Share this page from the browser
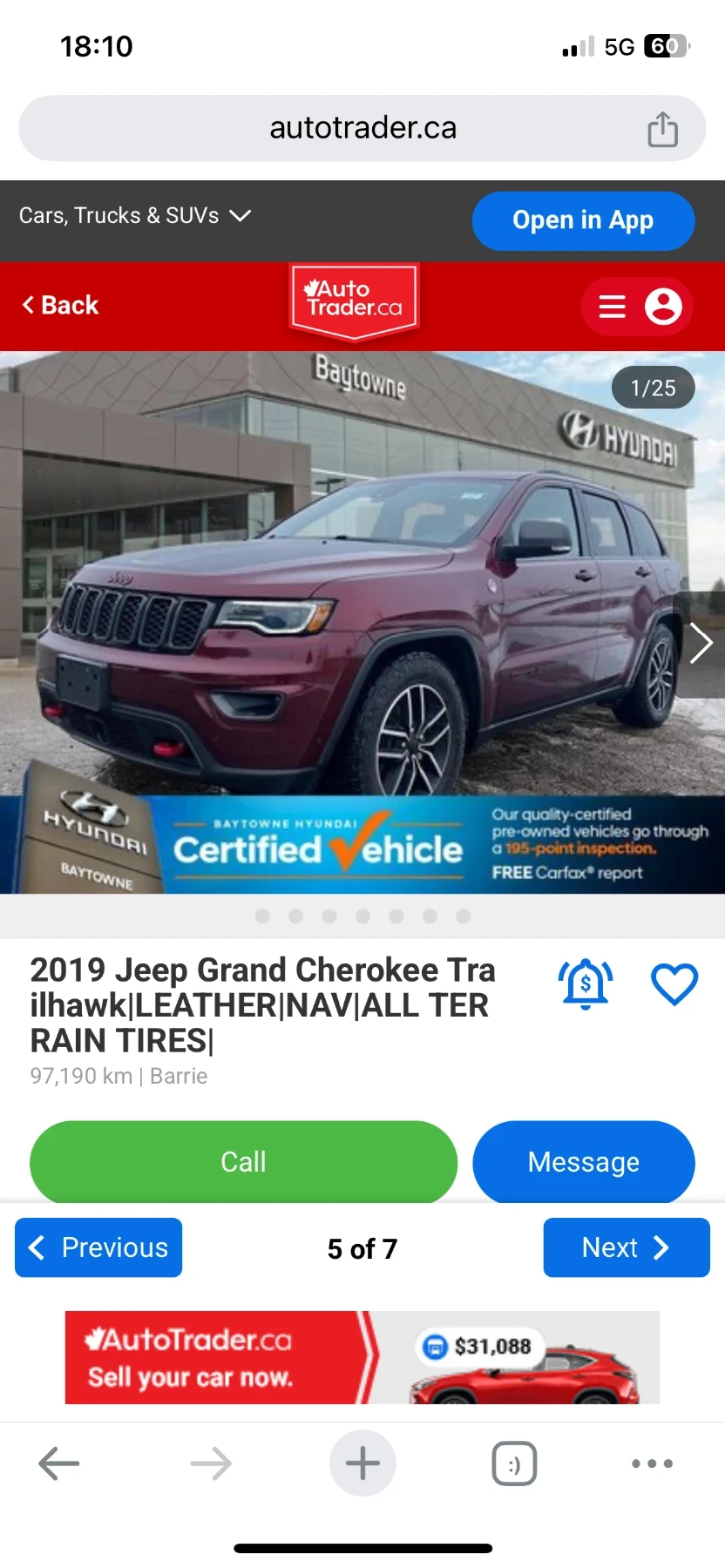The width and height of the screenshot is (725, 1568). click(x=662, y=130)
